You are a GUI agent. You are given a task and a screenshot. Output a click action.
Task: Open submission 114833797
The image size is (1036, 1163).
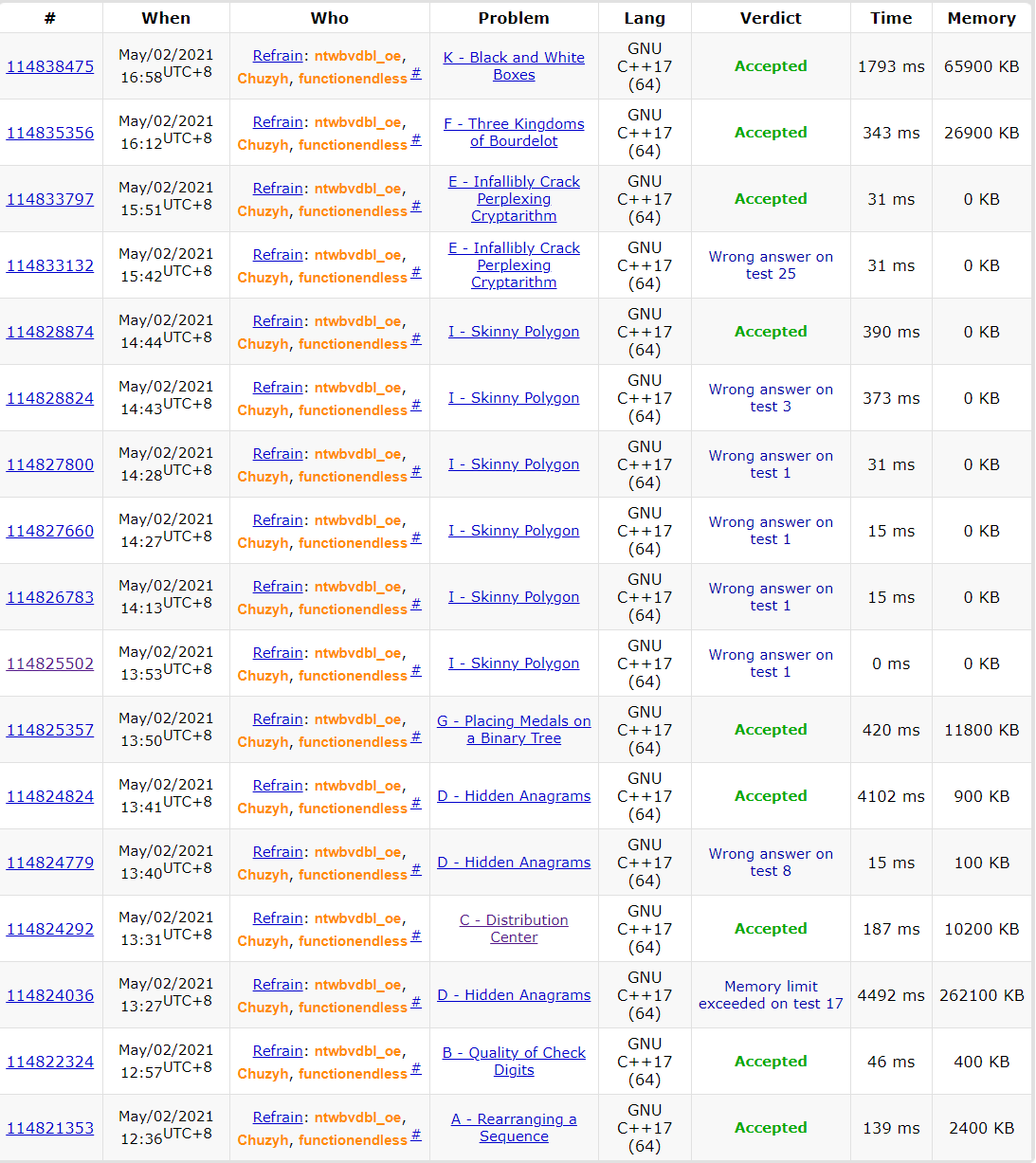(x=50, y=199)
